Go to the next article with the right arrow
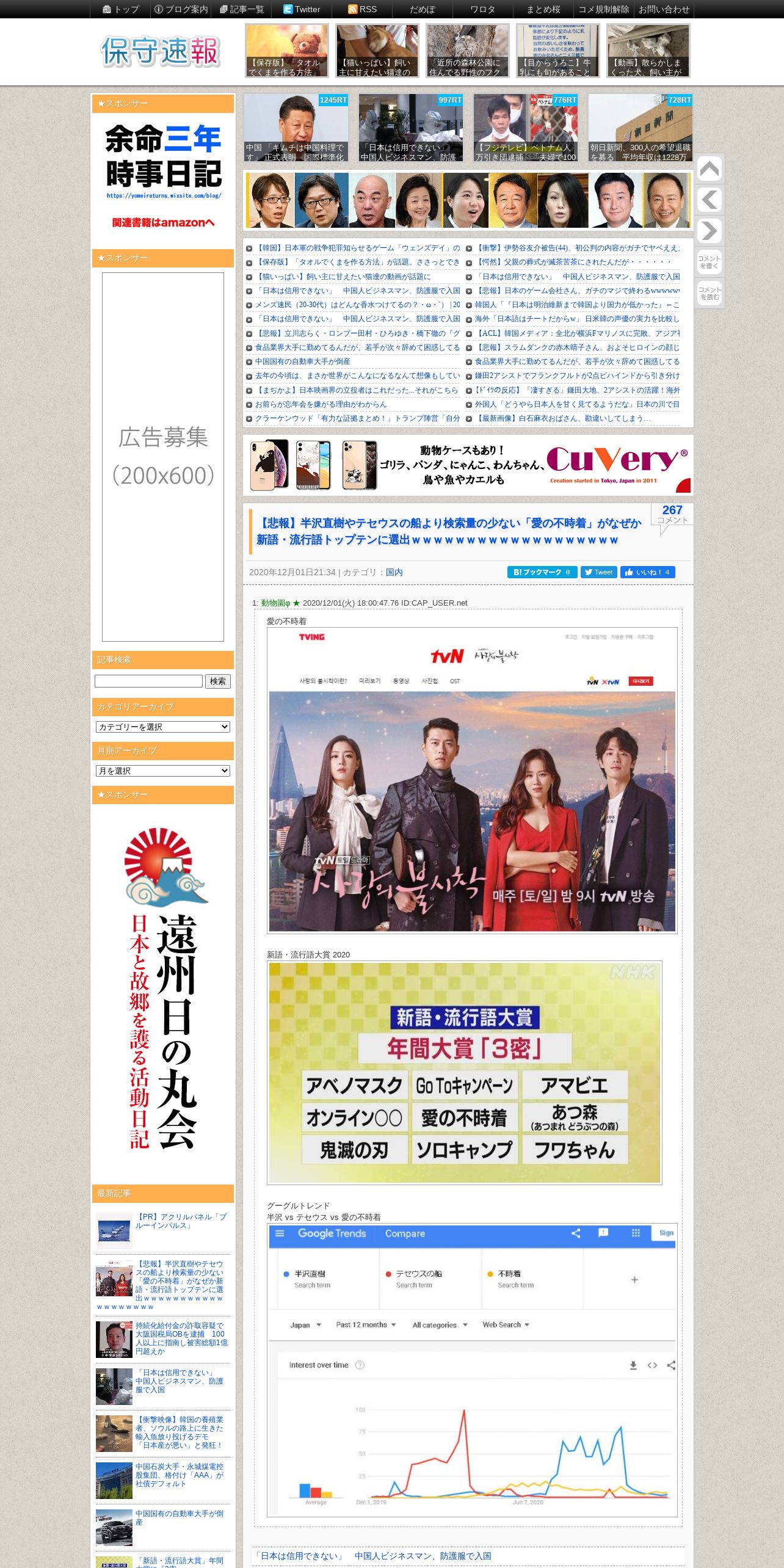The width and height of the screenshot is (784, 1568). click(710, 231)
